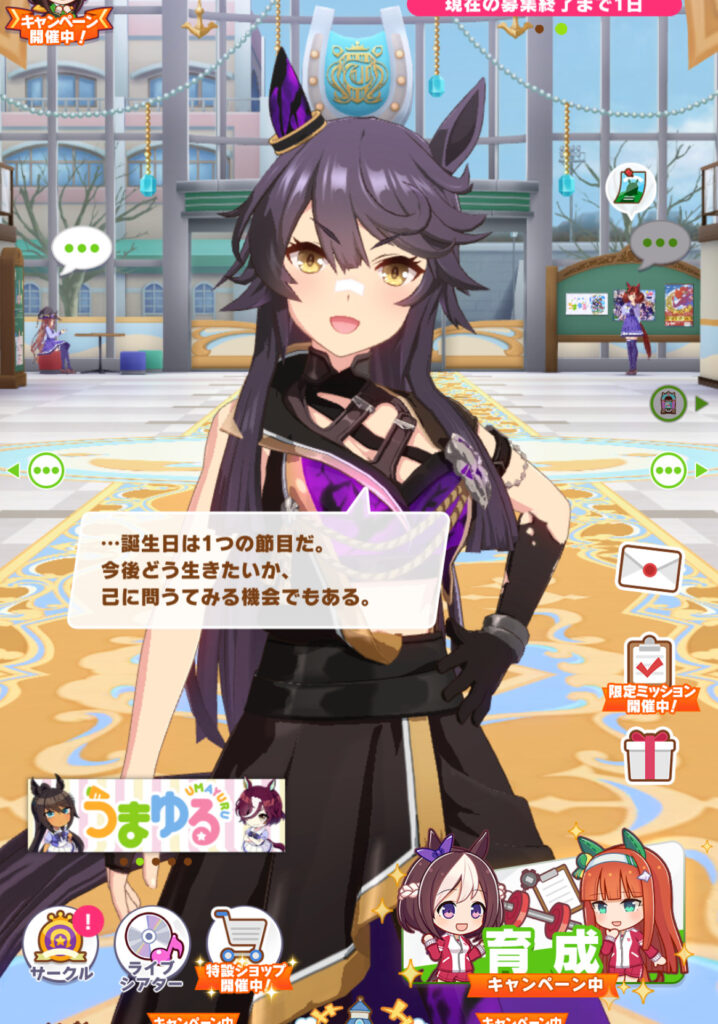Tap the speech bubble over the left character

pos(81,248)
